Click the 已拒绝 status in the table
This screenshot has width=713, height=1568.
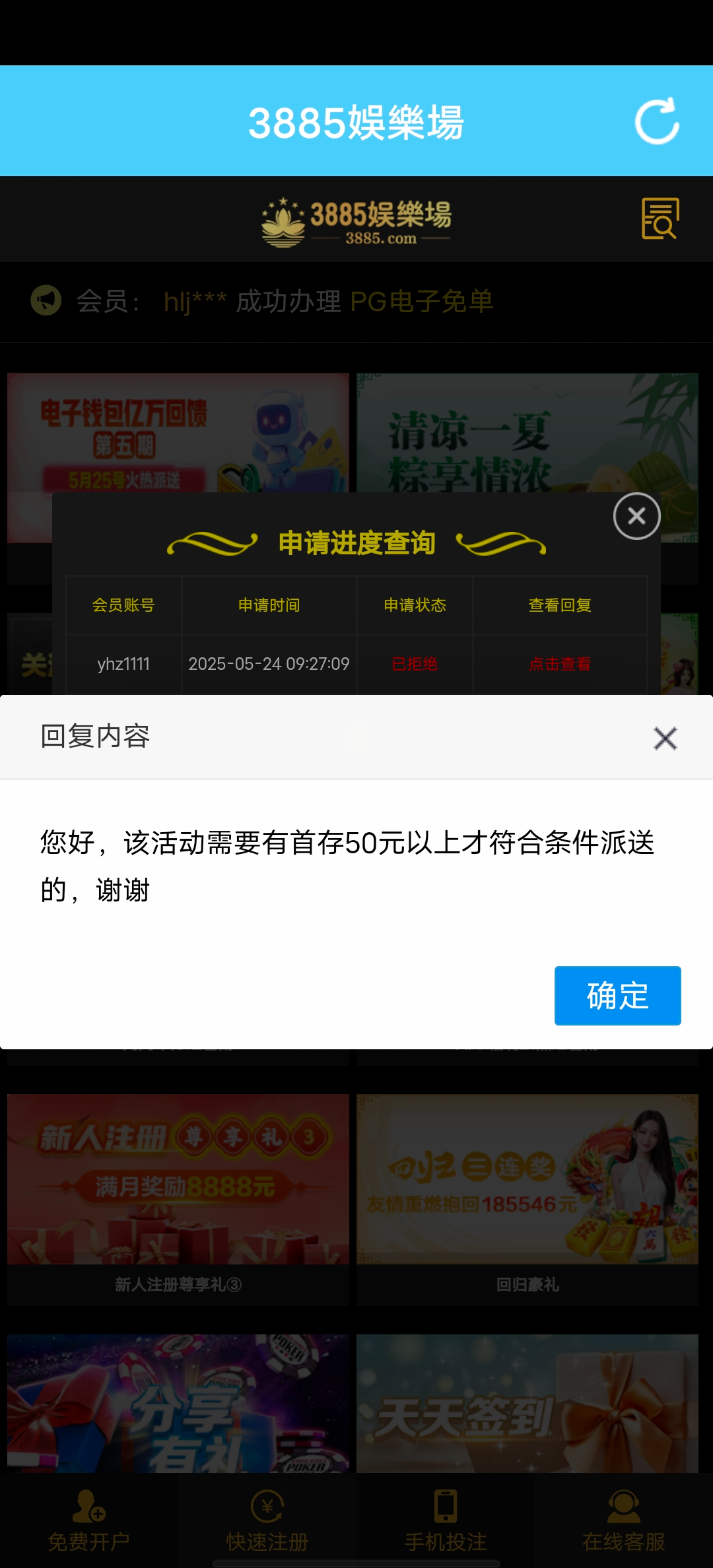[x=415, y=665]
